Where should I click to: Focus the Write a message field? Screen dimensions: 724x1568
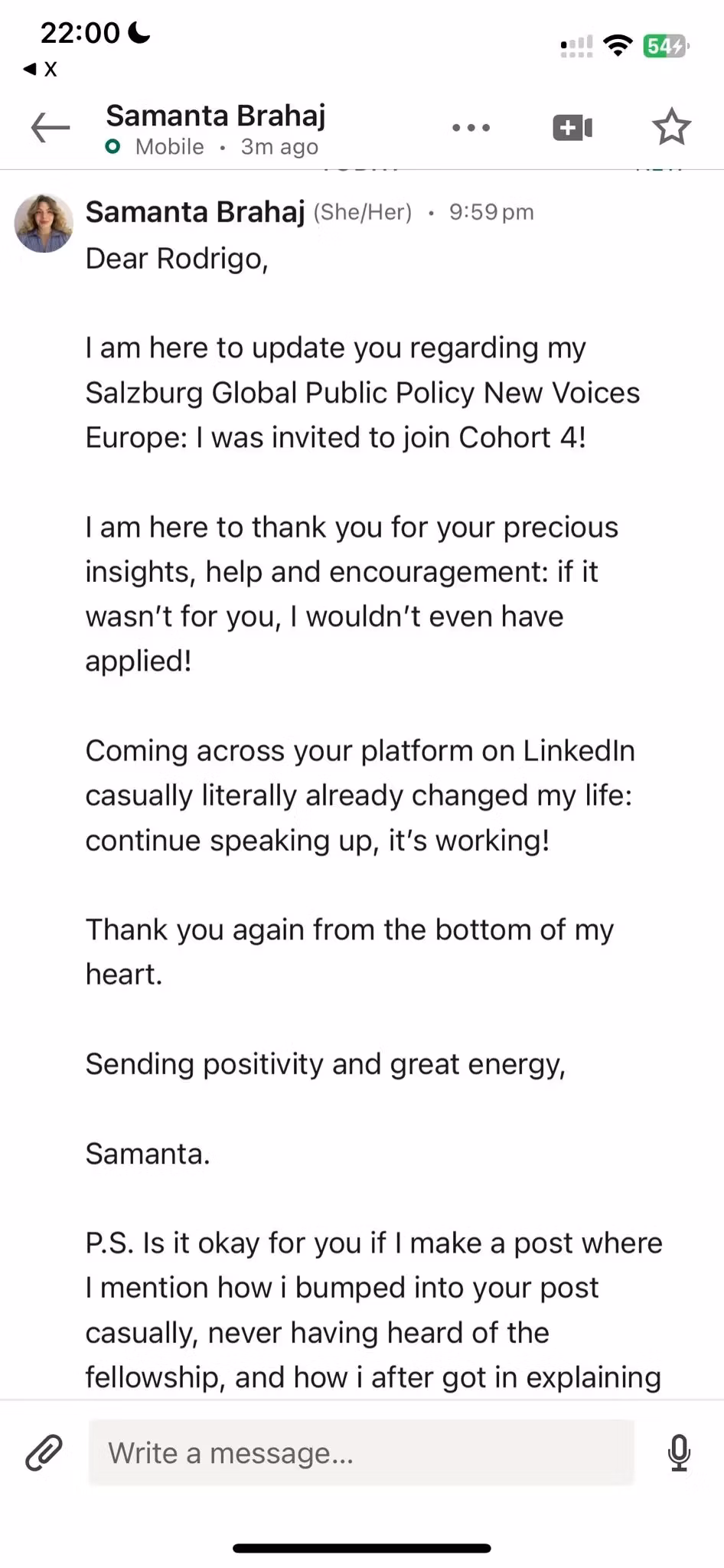pos(361,1453)
